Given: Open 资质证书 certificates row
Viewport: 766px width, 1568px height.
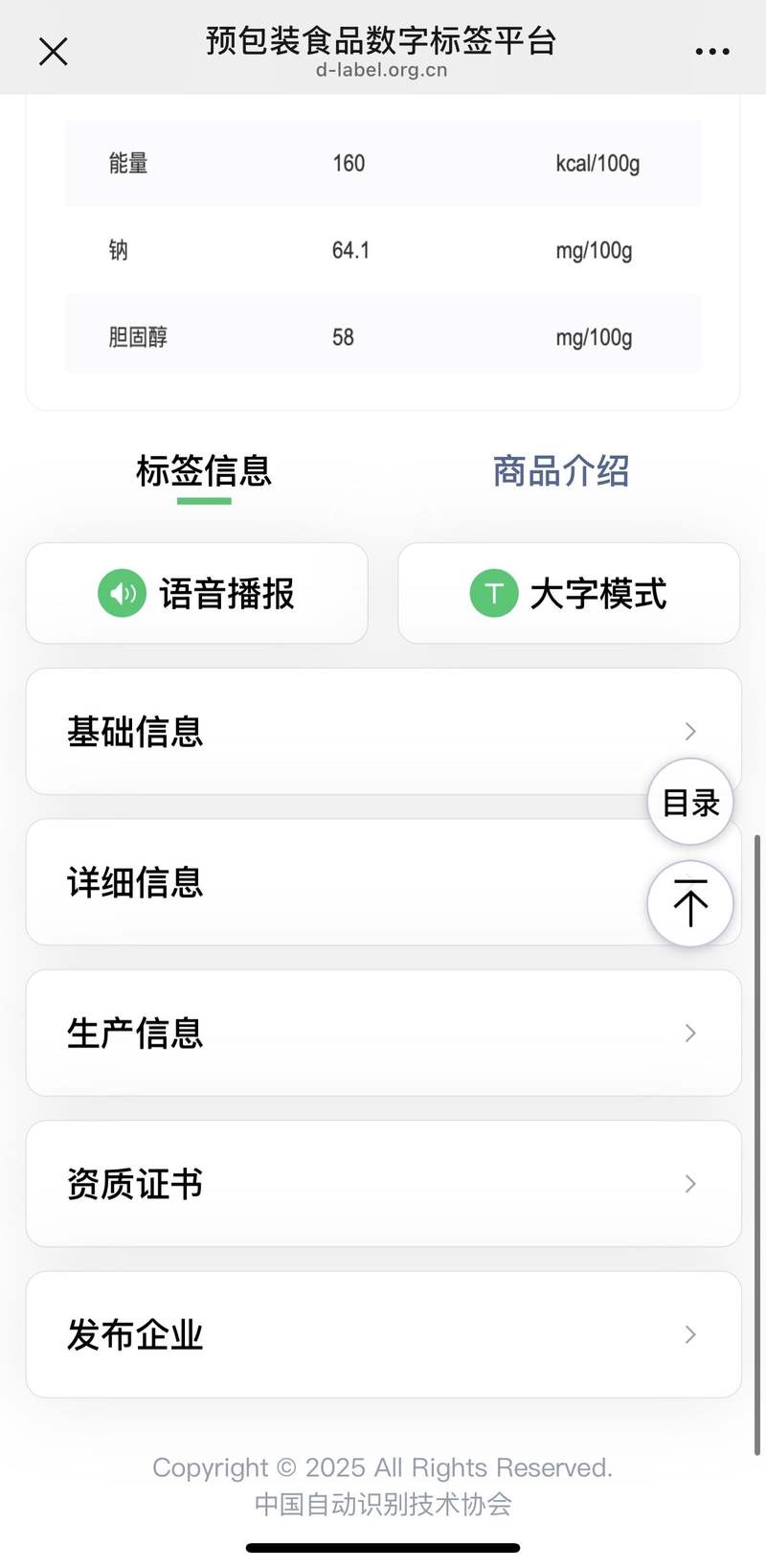Looking at the screenshot, I should (383, 1184).
